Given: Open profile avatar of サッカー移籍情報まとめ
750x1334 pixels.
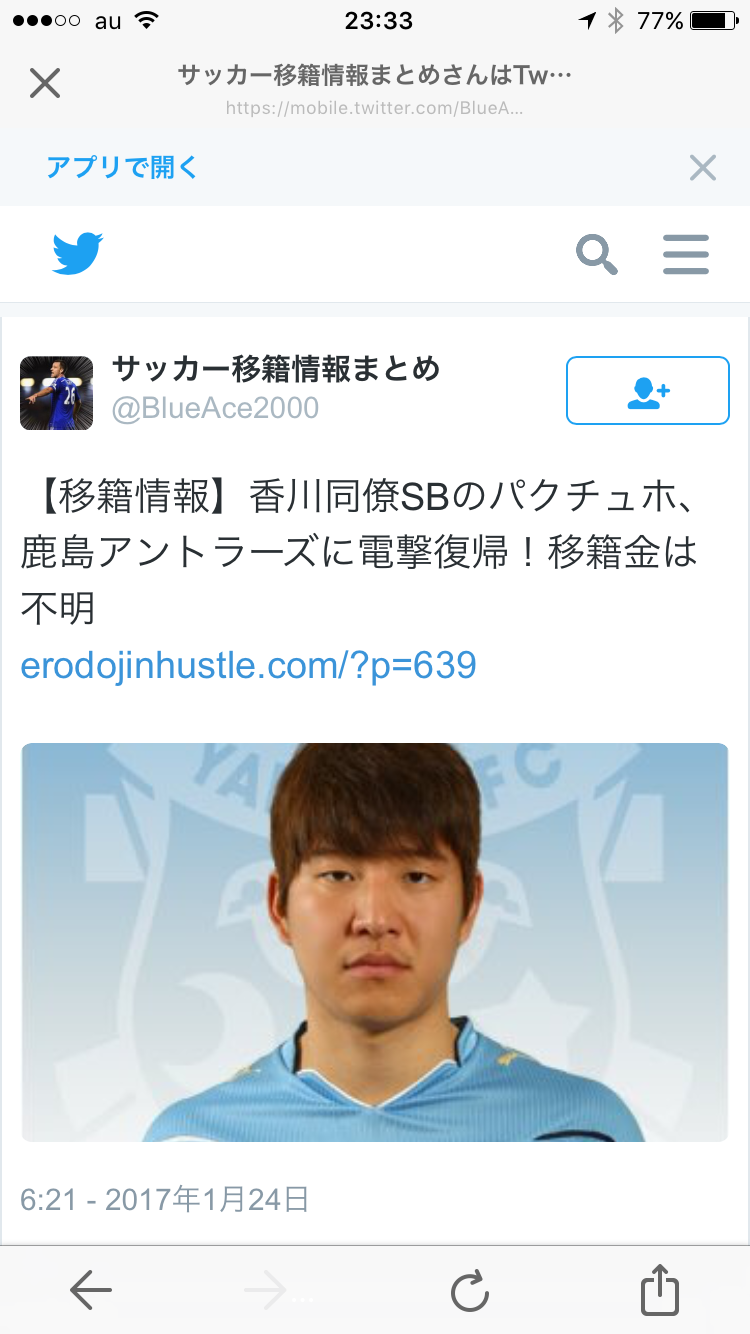Looking at the screenshot, I should [57, 393].
